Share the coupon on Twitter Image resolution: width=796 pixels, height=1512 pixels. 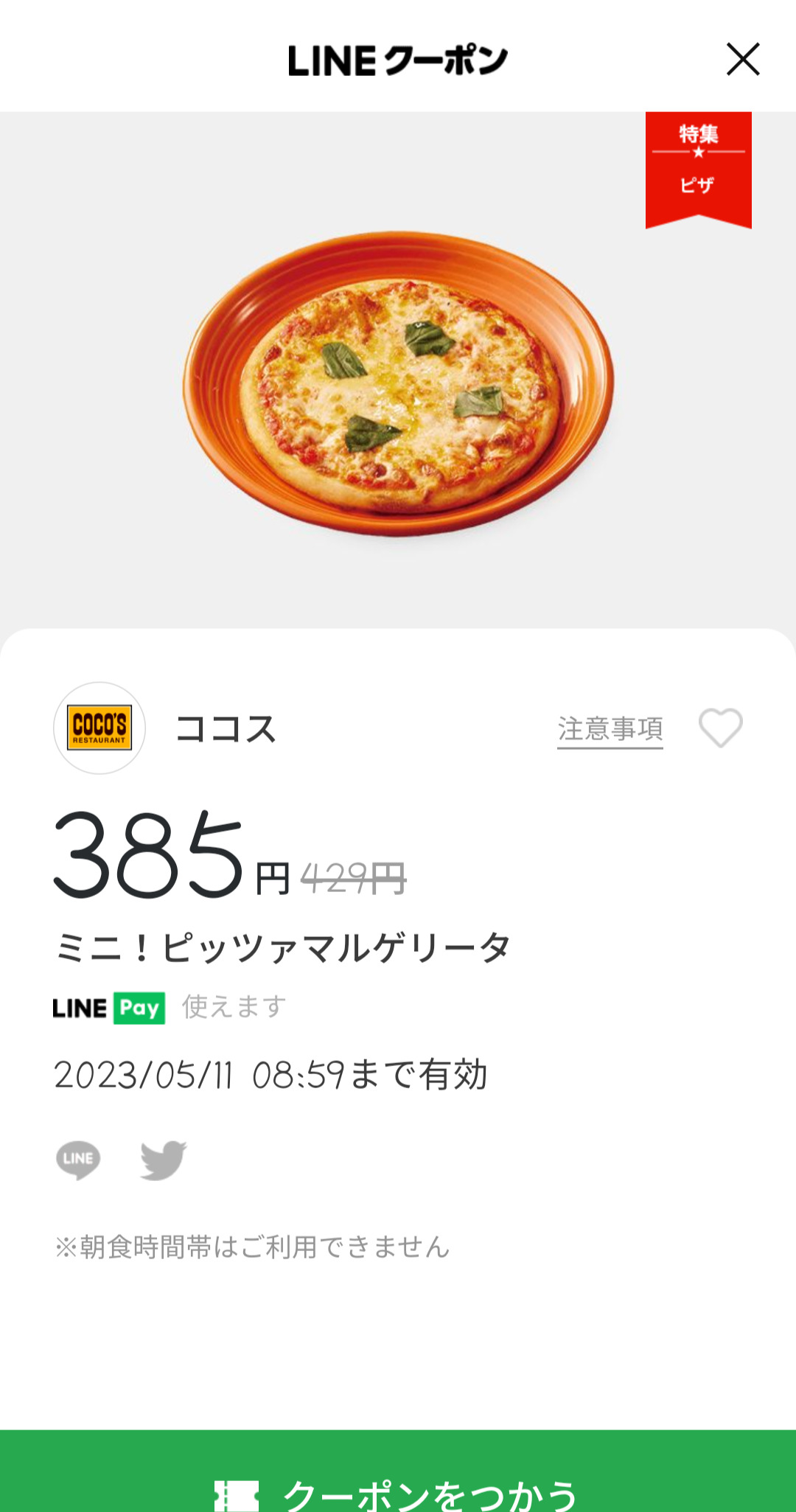coord(163,1160)
